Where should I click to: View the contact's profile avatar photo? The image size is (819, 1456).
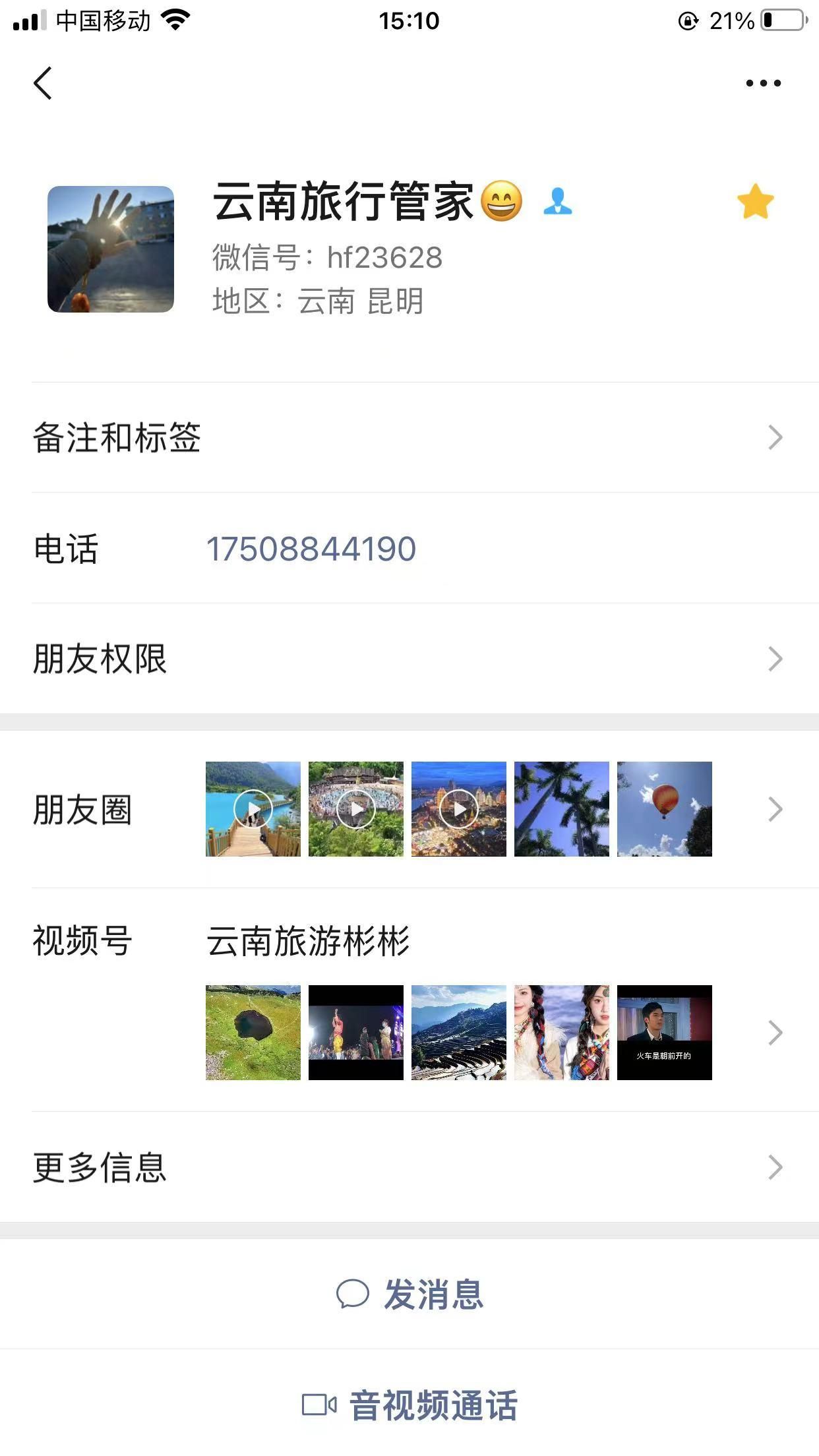(x=111, y=249)
